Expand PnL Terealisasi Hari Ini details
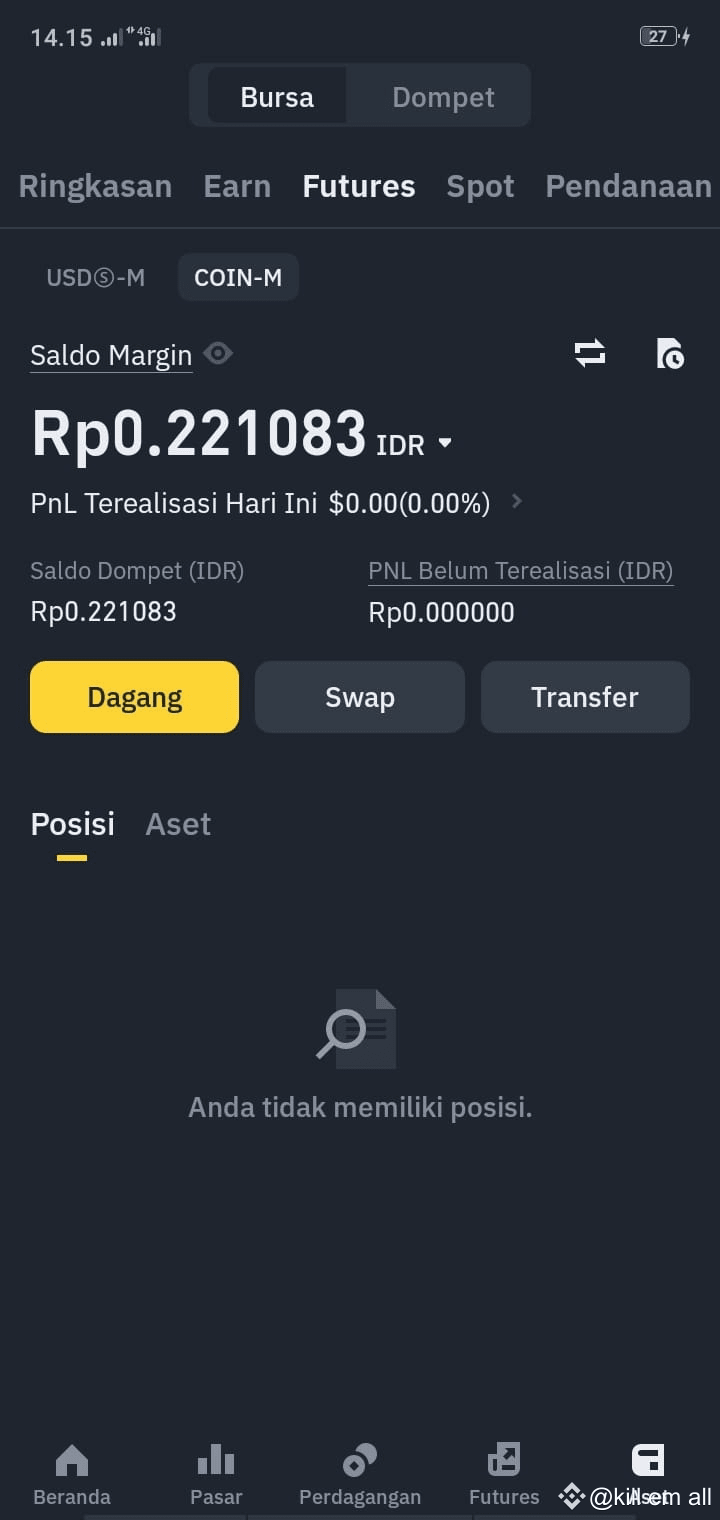The width and height of the screenshot is (720, 1520). pyautogui.click(x=516, y=503)
